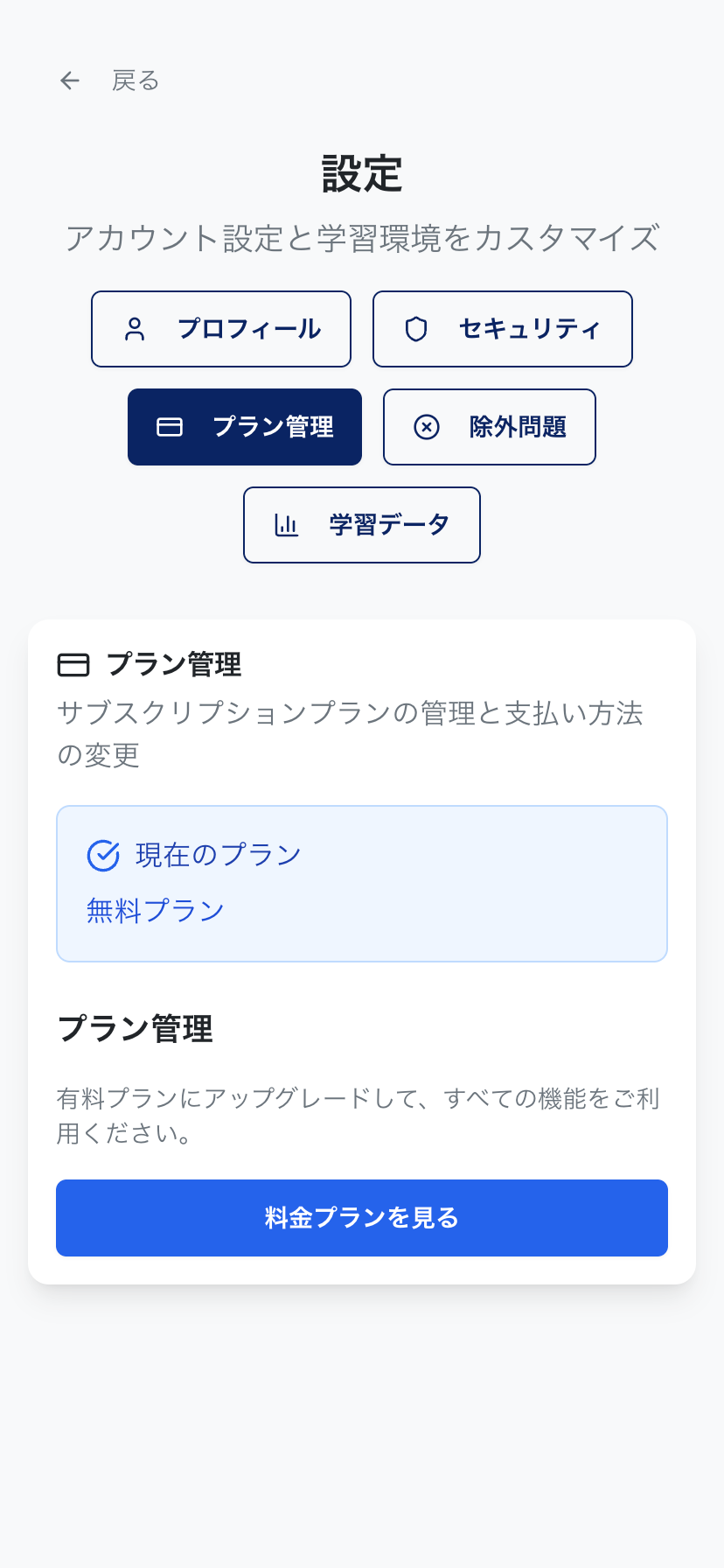Select the person icon on プロフィール tab
Viewport: 724px width, 1568px height.
tap(135, 329)
